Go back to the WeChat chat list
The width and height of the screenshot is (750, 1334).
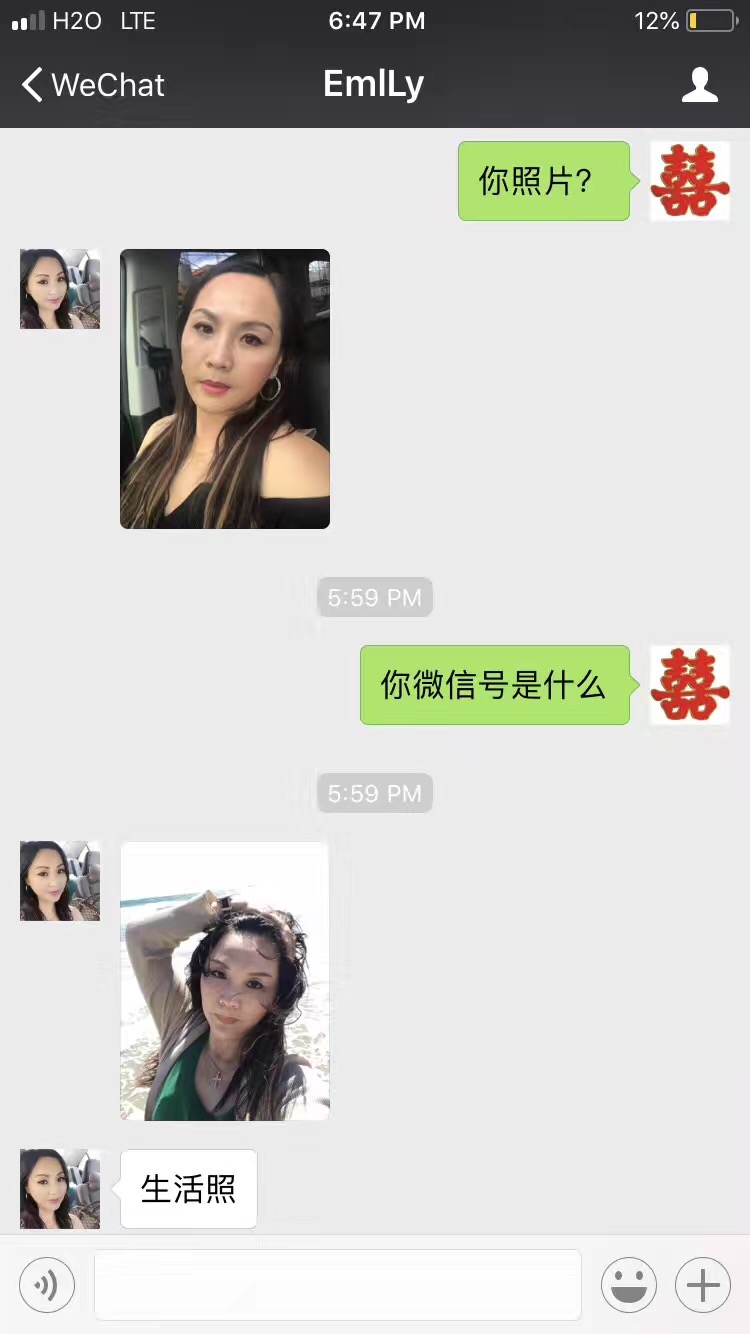(92, 85)
